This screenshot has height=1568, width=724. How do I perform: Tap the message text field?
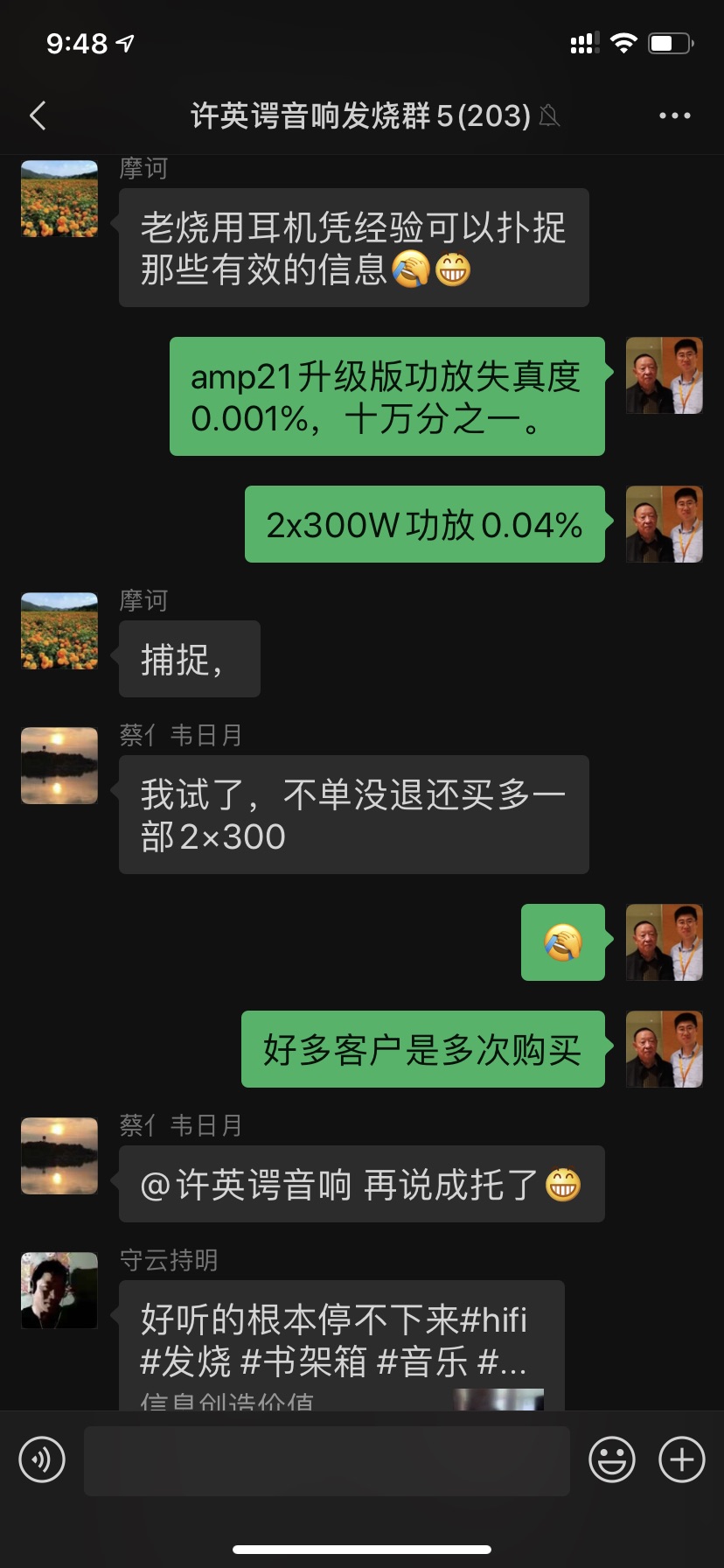click(x=326, y=1460)
